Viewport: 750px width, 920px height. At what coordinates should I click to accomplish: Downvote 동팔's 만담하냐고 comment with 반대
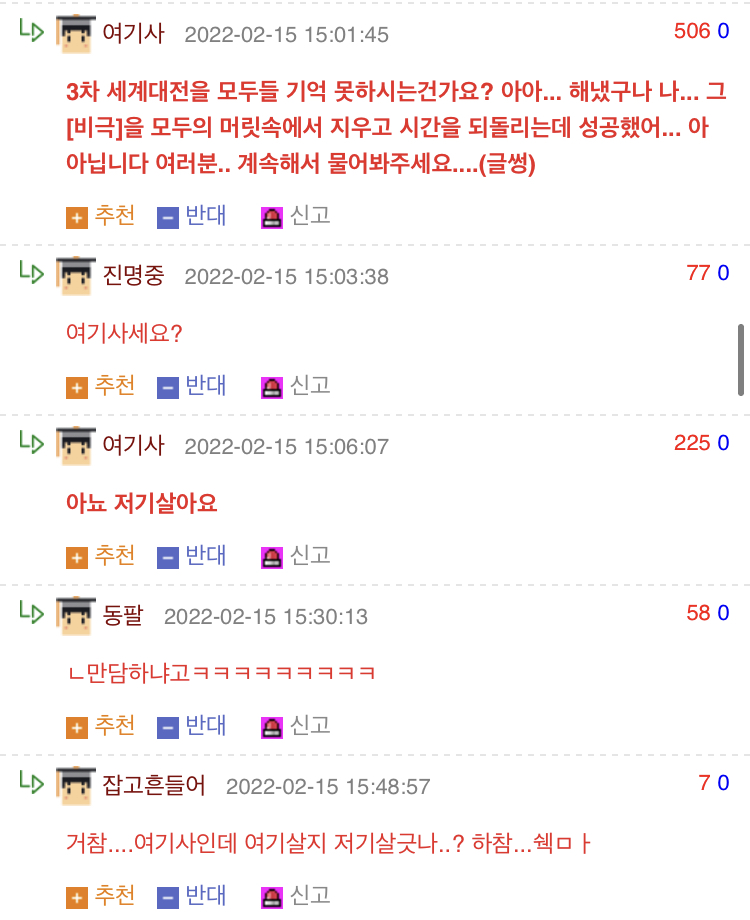(191, 726)
